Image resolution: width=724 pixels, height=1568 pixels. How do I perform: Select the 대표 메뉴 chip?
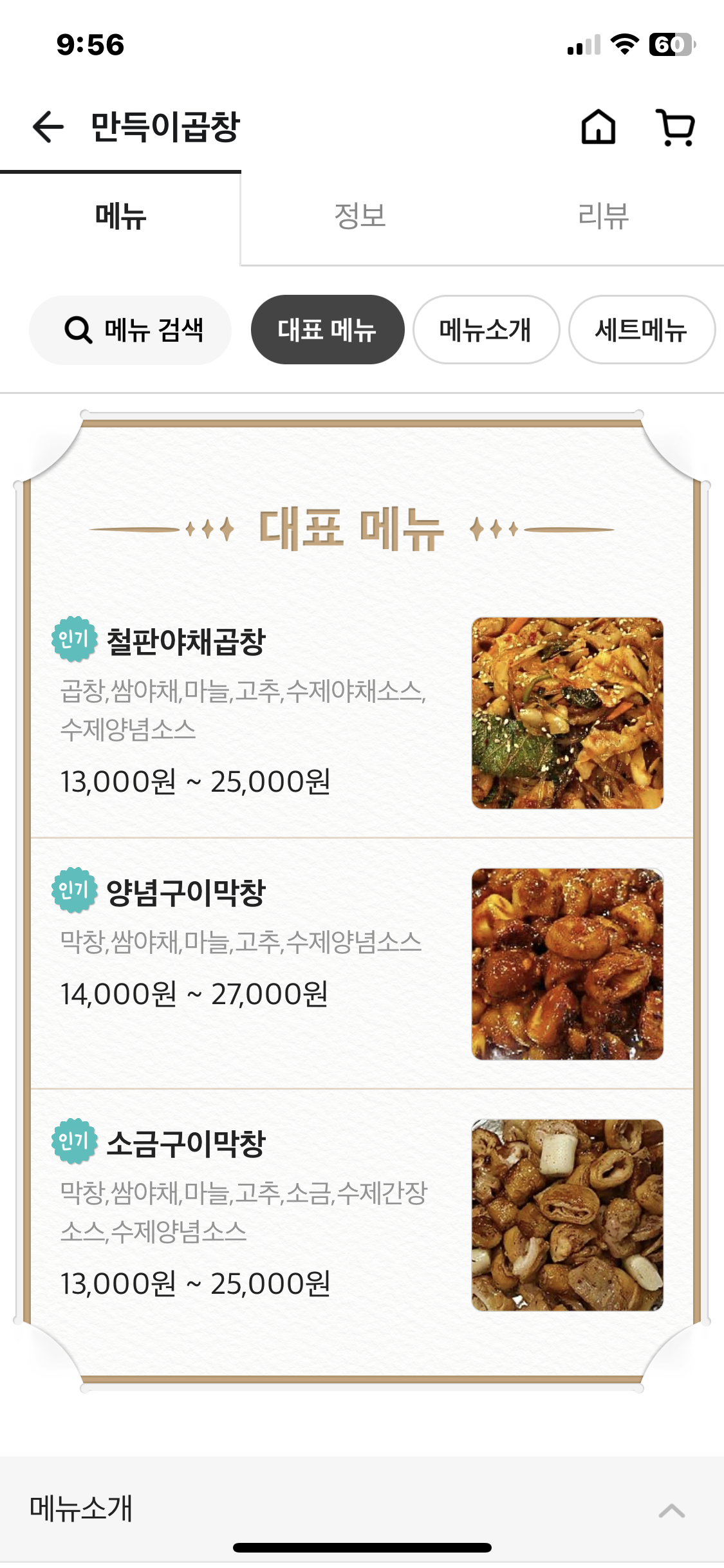coord(327,330)
